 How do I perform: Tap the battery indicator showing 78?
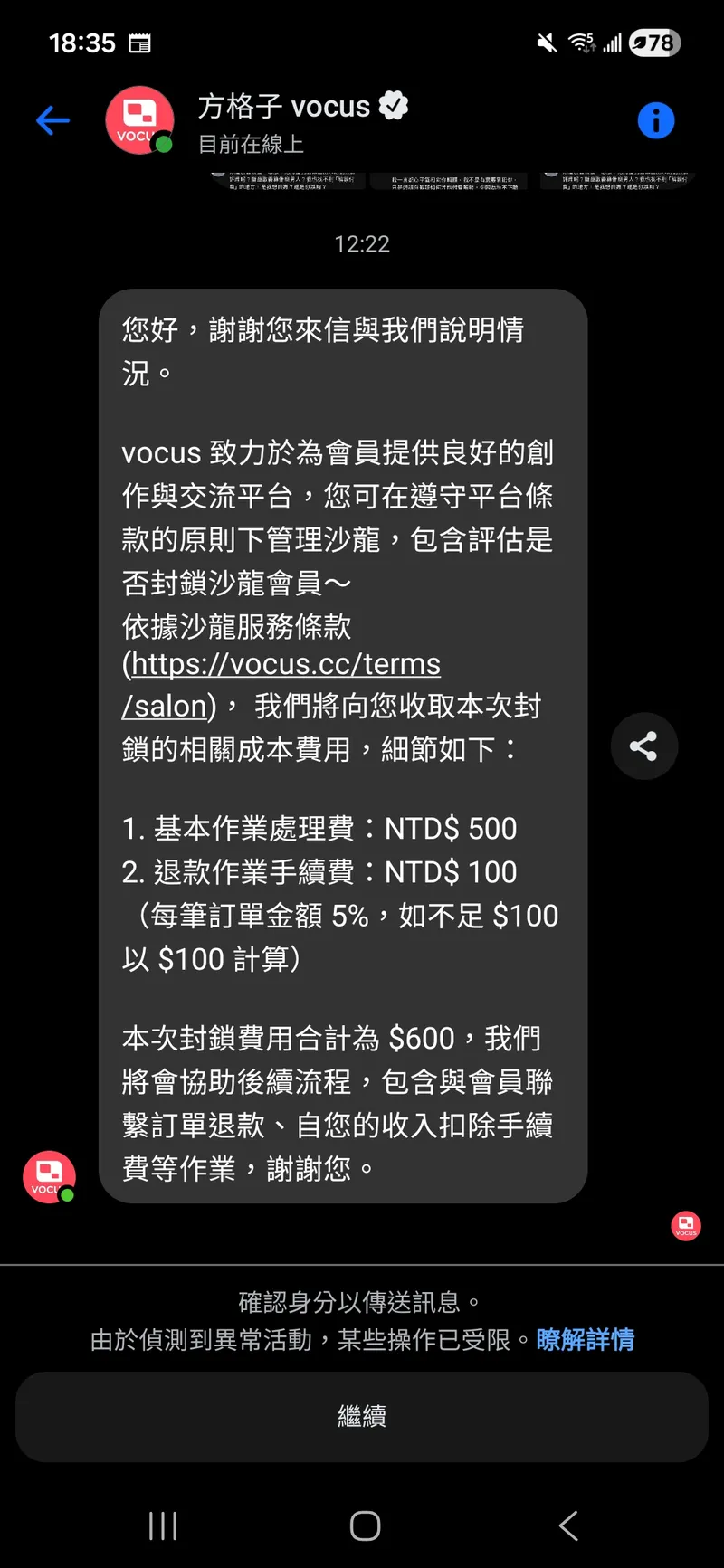click(653, 41)
